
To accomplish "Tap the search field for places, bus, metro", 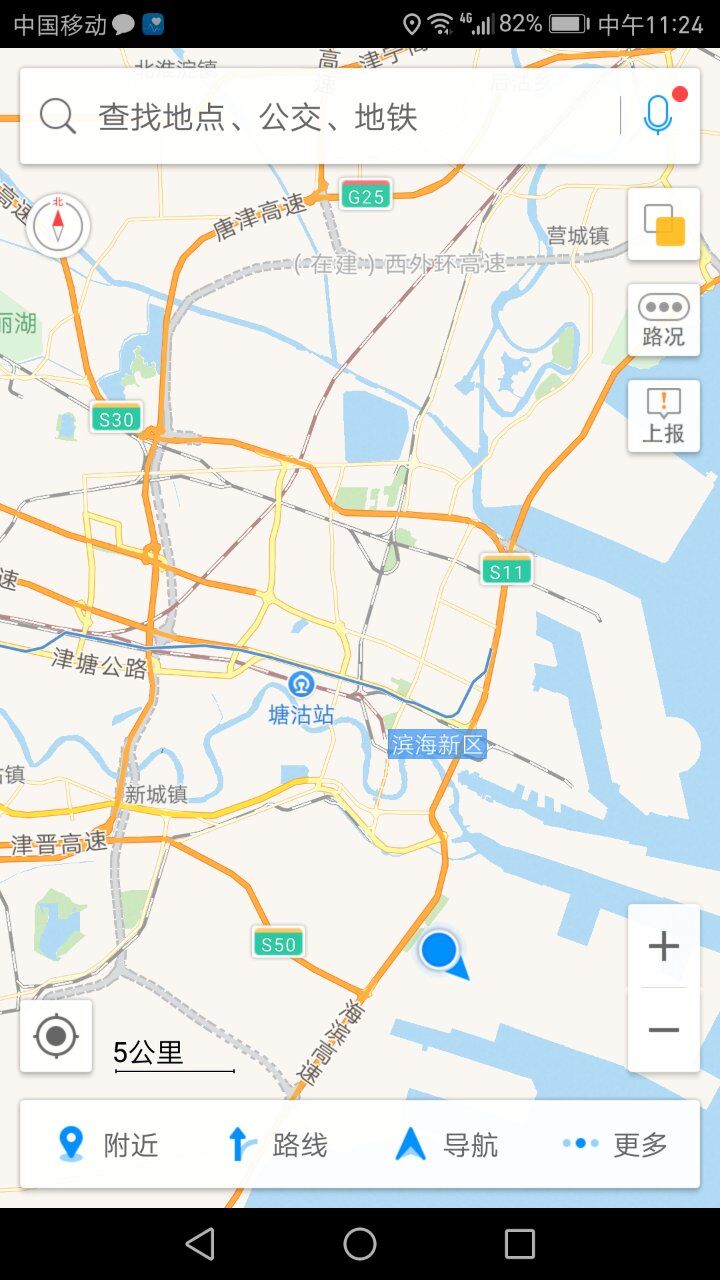I will (300, 117).
